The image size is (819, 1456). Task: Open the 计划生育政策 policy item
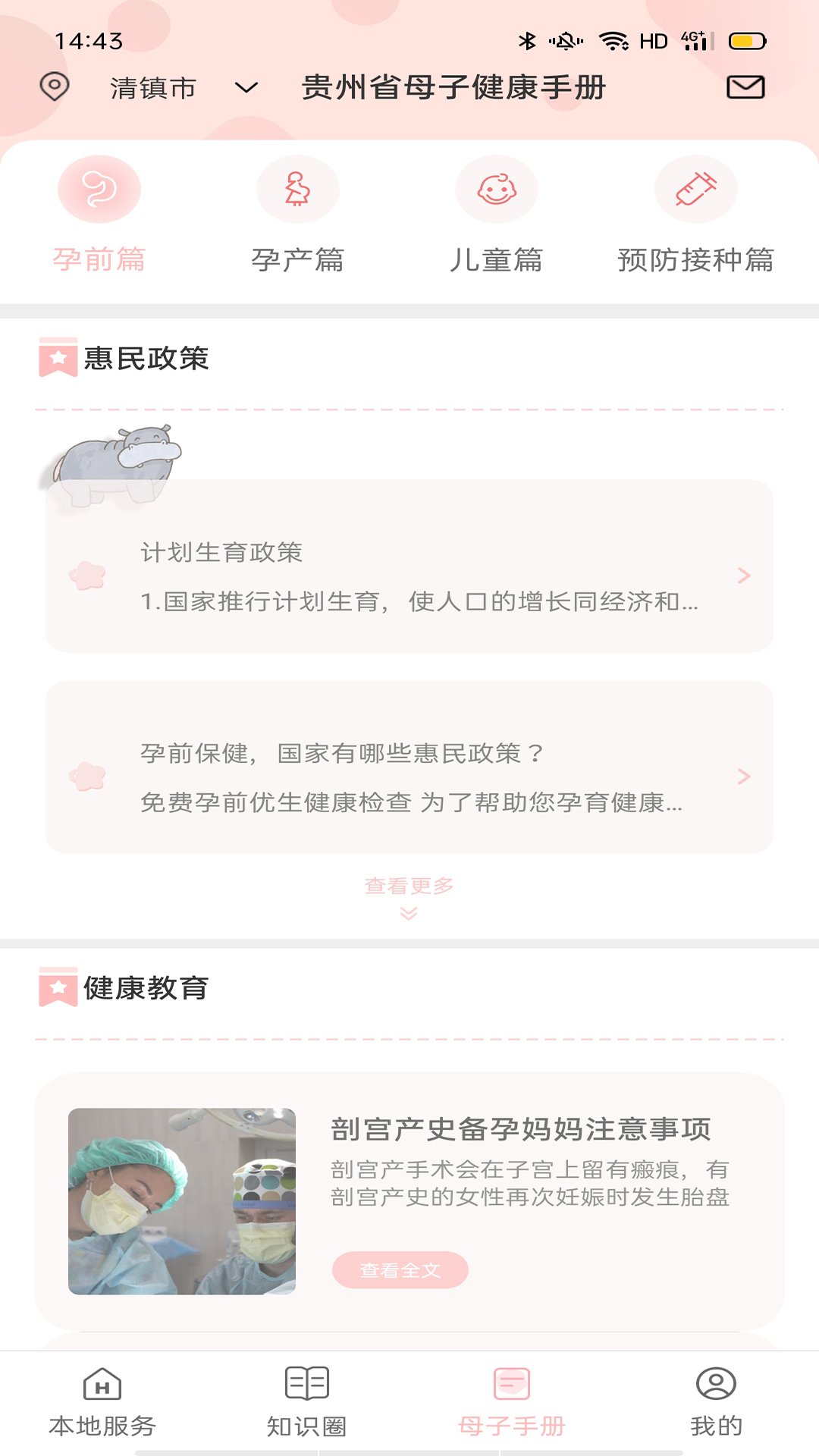click(409, 576)
